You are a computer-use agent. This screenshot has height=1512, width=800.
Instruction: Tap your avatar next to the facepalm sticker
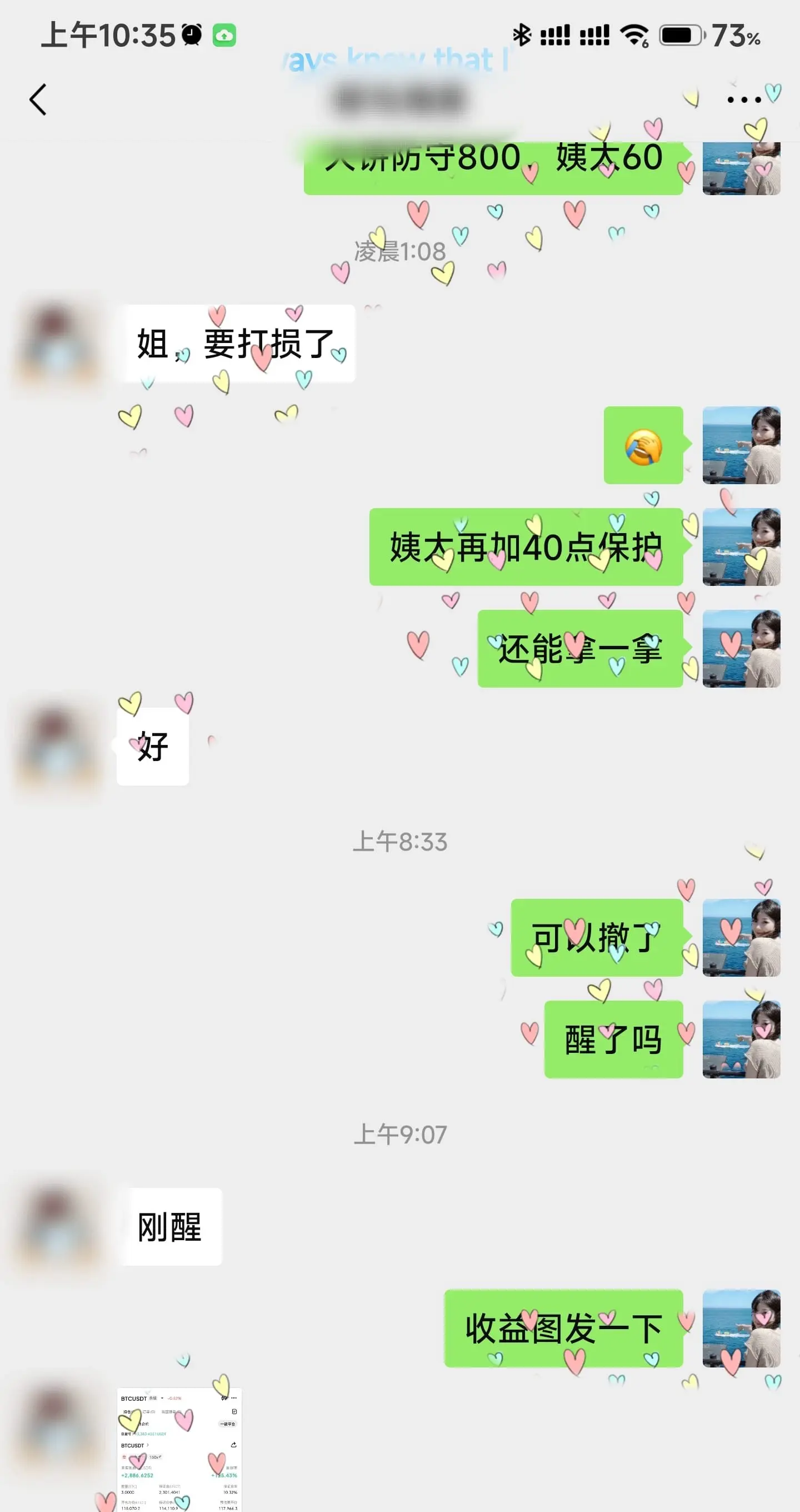pos(741,446)
